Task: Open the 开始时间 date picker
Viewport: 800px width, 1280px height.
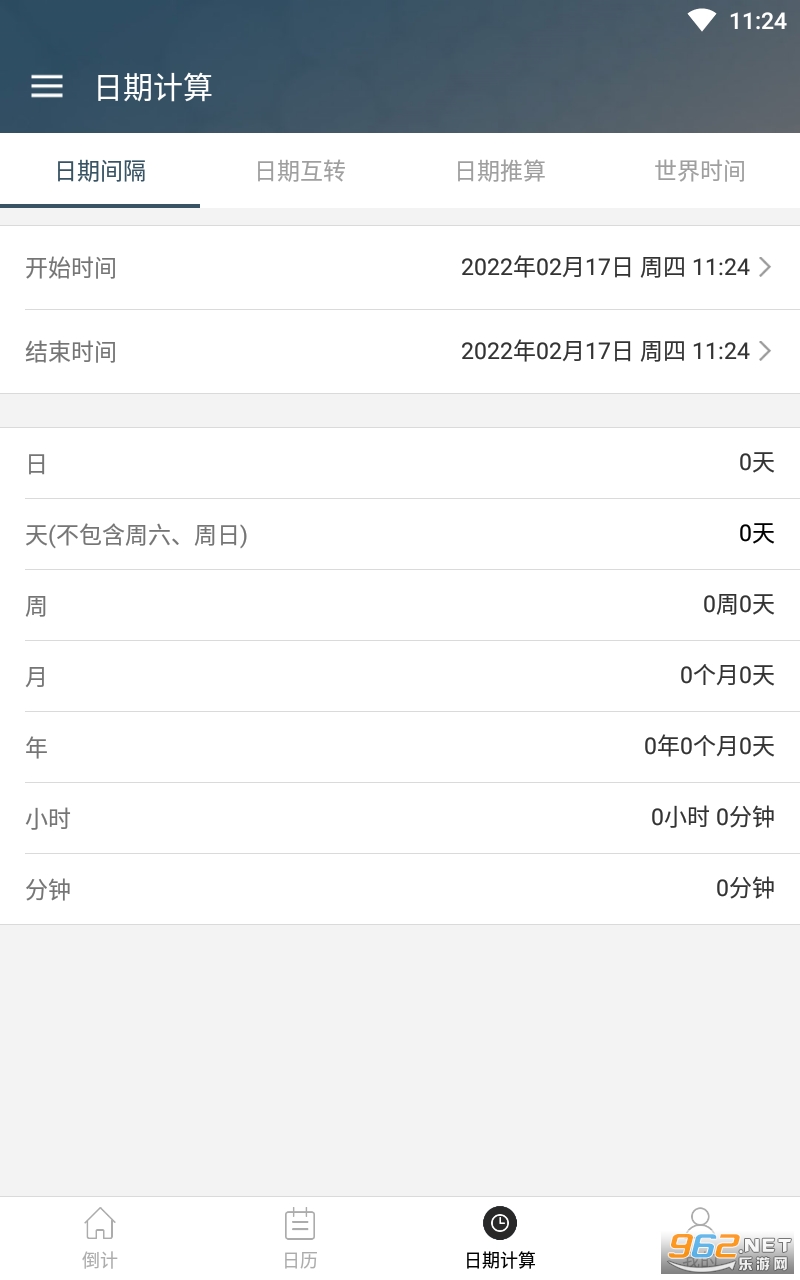Action: 400,267
